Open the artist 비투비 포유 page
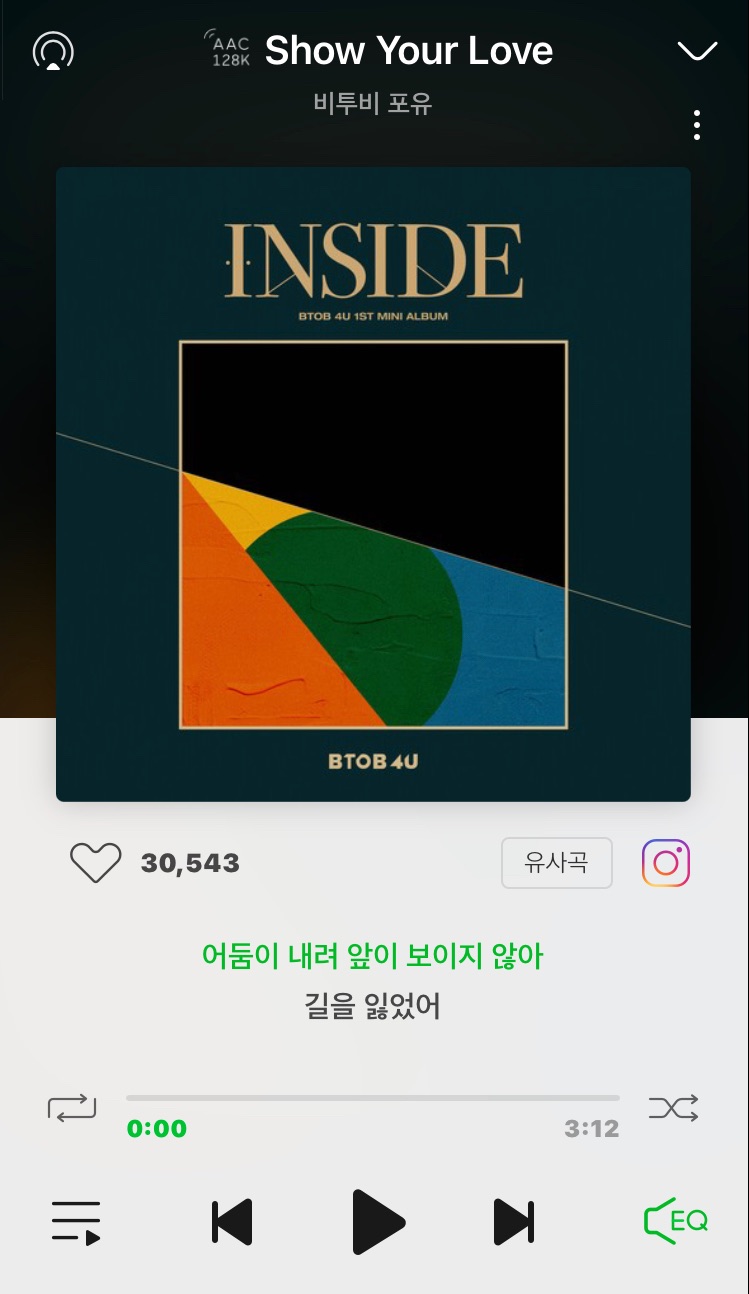 coord(372,103)
